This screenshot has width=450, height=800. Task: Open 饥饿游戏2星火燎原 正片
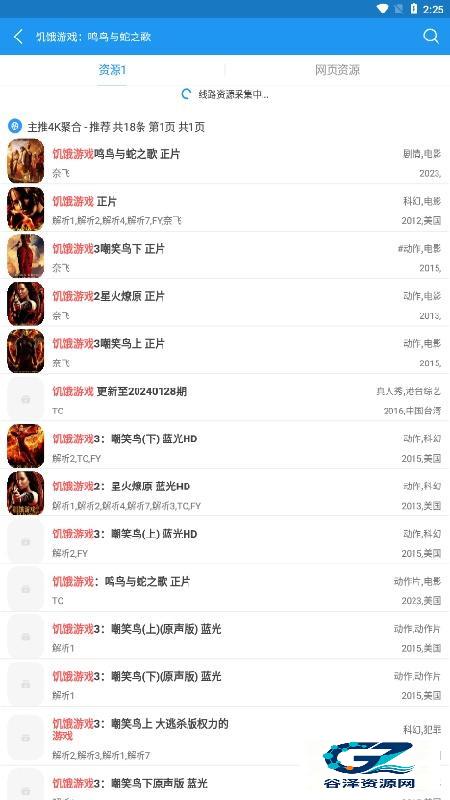pyautogui.click(x=225, y=303)
